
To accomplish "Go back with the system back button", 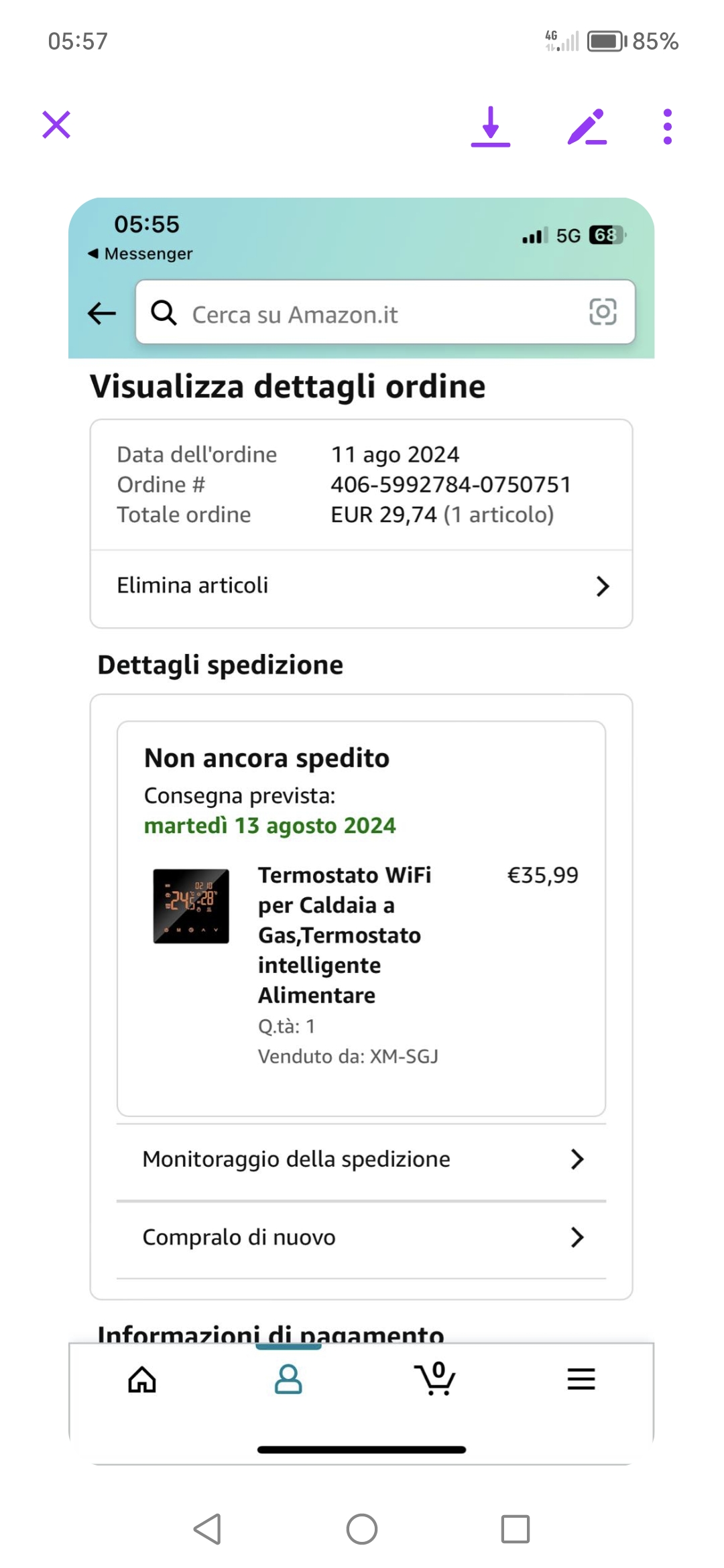I will tap(208, 1529).
